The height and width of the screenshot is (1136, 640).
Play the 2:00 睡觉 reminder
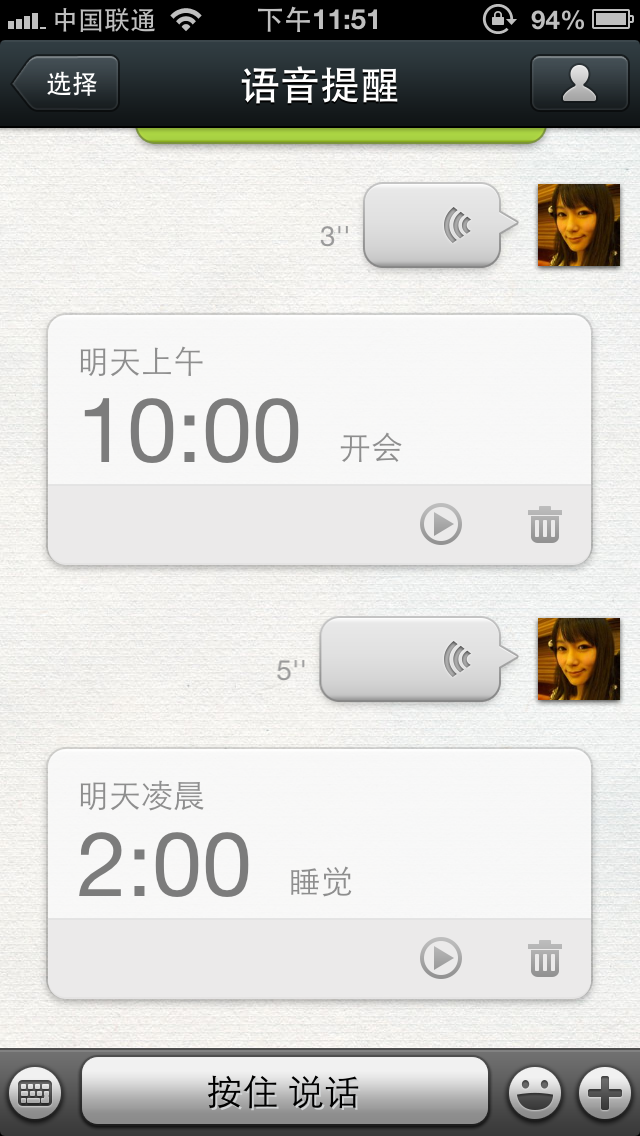pyautogui.click(x=440, y=958)
